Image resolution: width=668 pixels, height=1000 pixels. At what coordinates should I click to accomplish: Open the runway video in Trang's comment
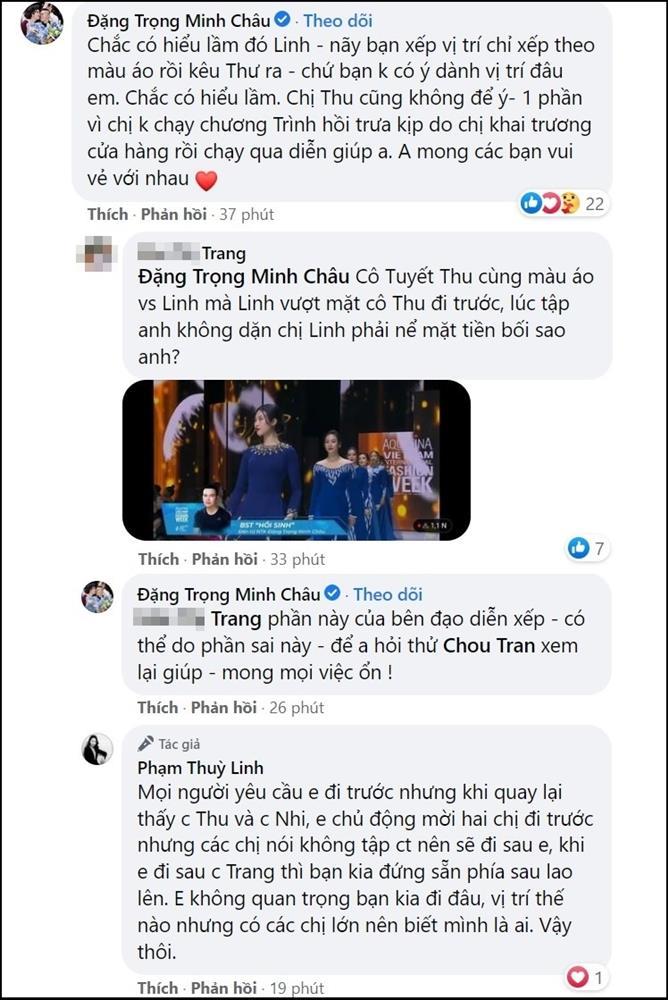tap(296, 460)
